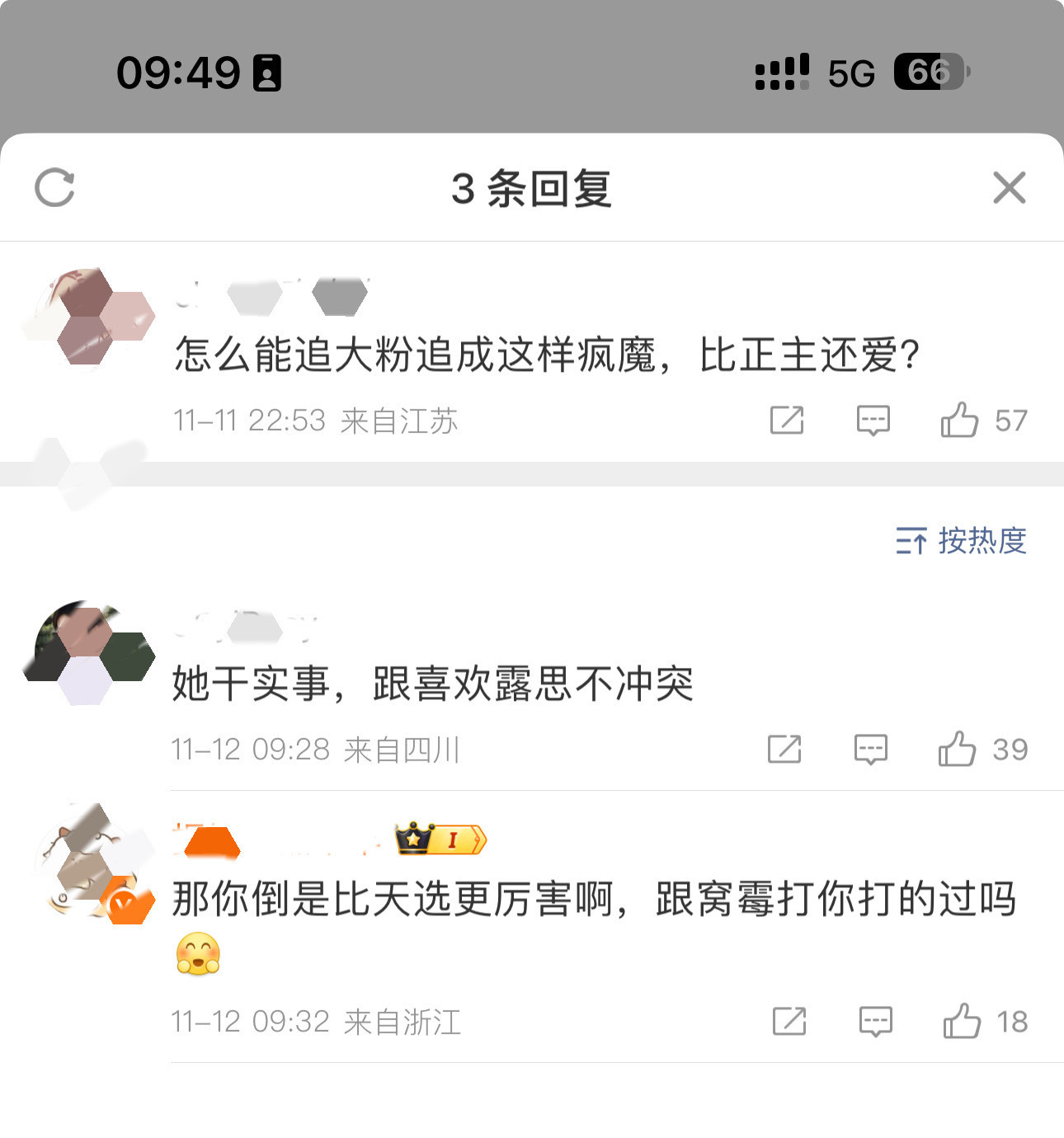Select the 3 条回复 header title

click(532, 187)
